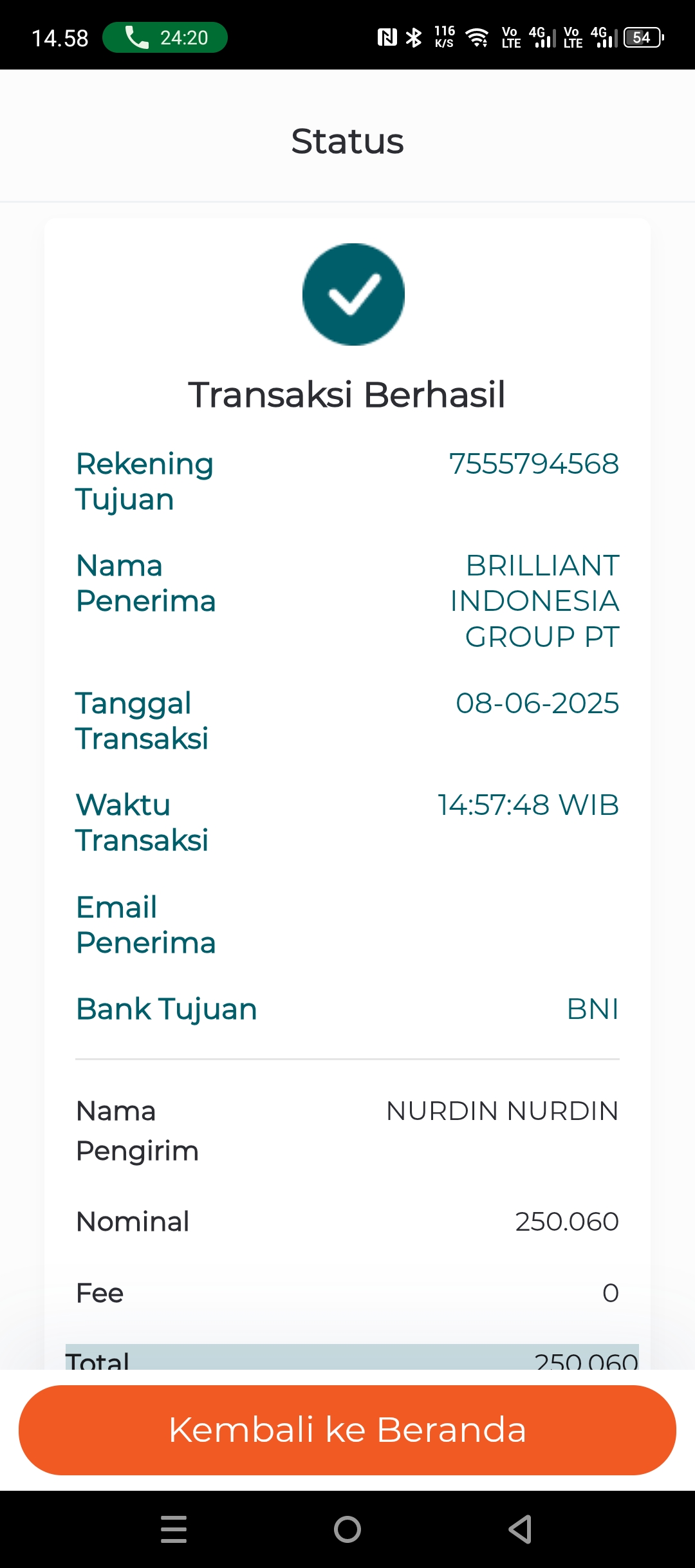This screenshot has width=695, height=1568.
Task: Go back using system back button
Action: click(x=520, y=1529)
